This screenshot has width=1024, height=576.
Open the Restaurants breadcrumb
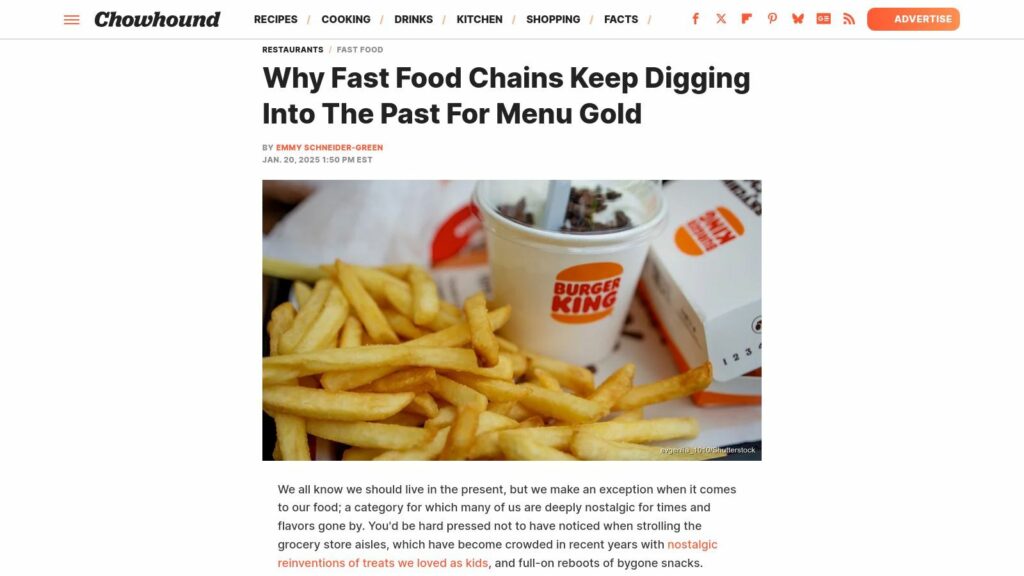point(292,49)
